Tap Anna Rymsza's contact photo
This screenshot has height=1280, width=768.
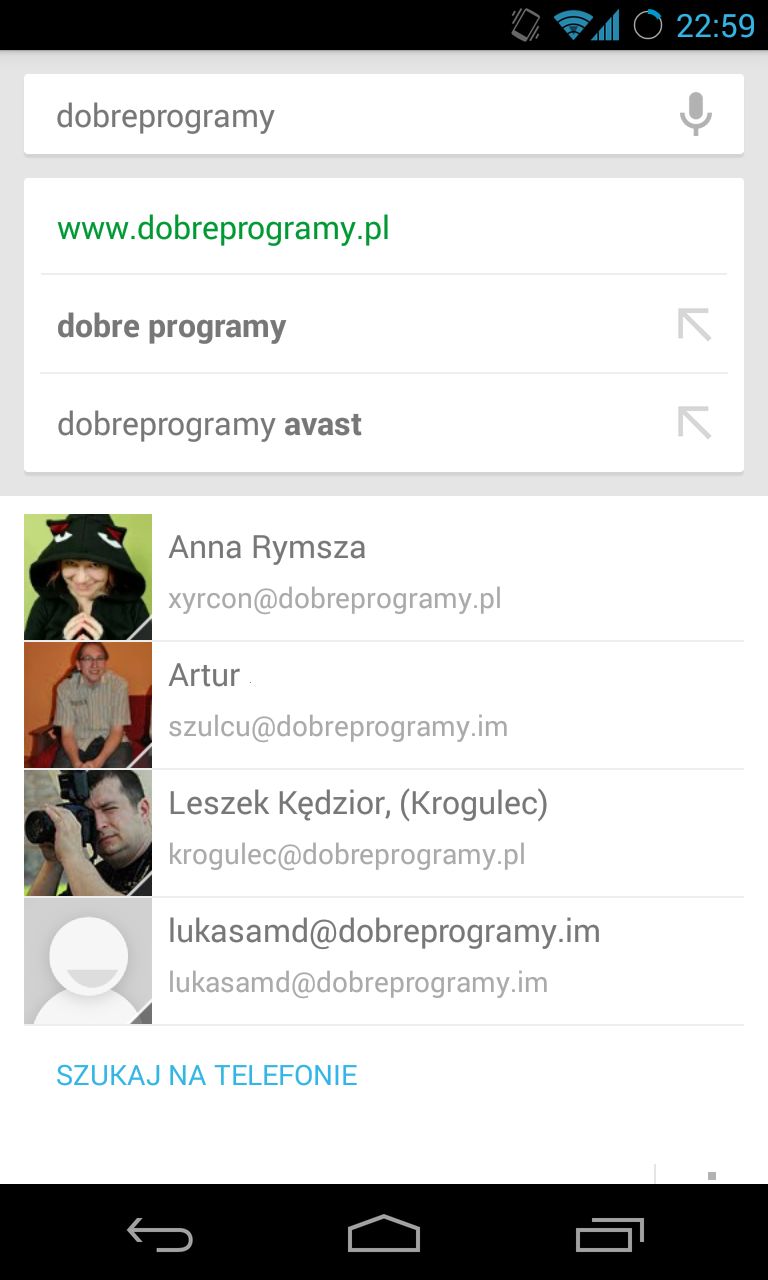tap(88, 577)
